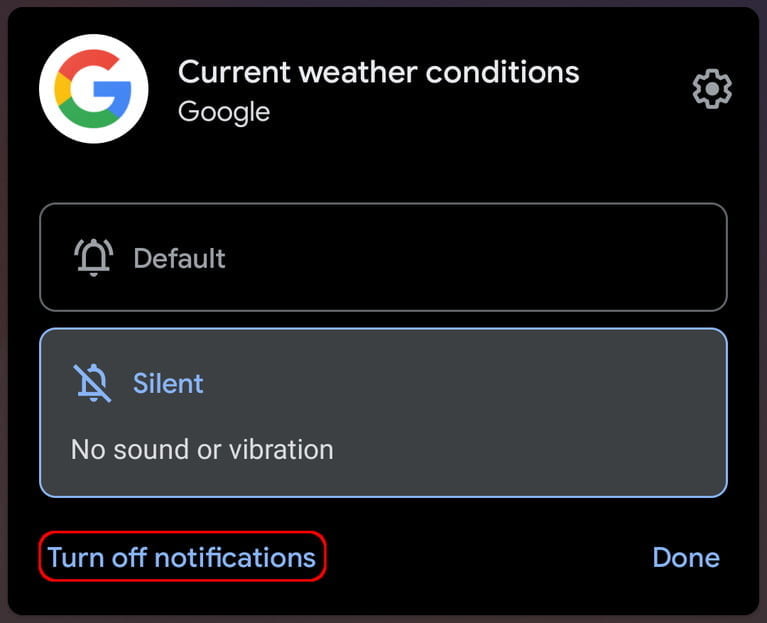Confirm with the Done button
Image resolution: width=767 pixels, height=623 pixels.
coord(685,557)
